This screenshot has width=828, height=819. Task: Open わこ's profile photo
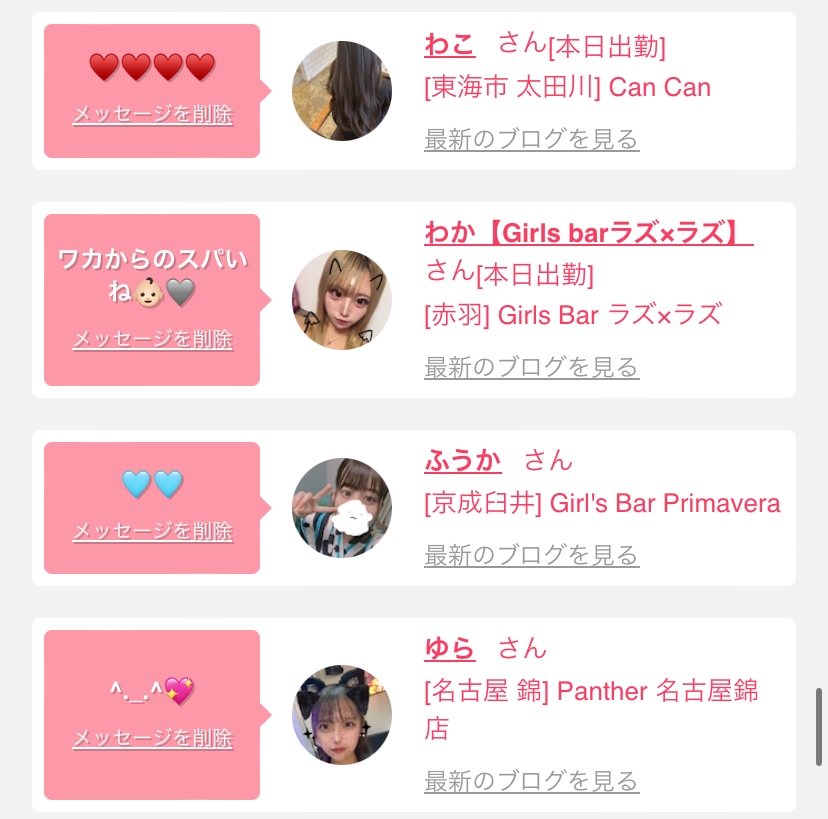[x=342, y=91]
